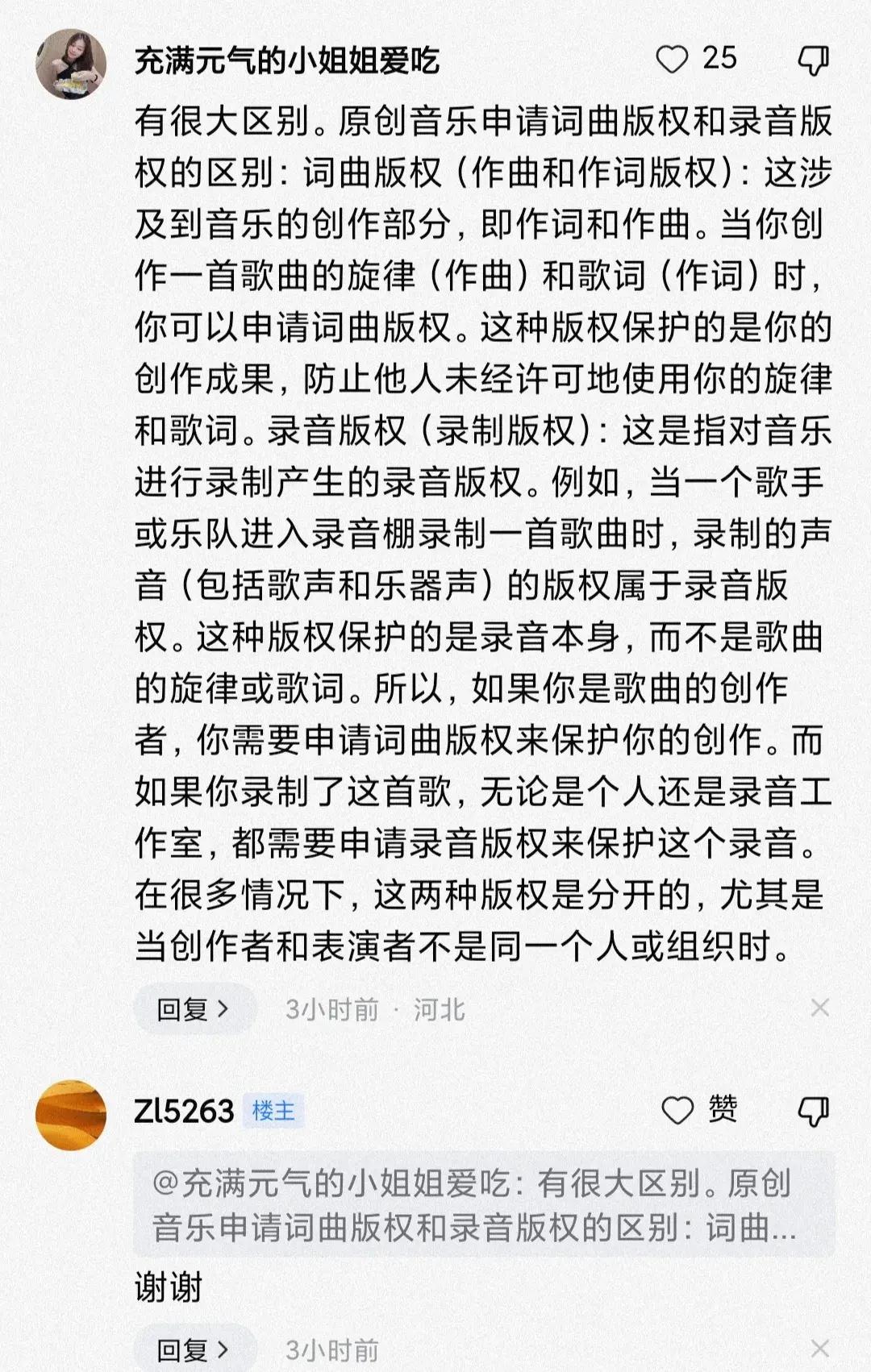Reply to Zl5263's 谢谢 comment
This screenshot has height=1372, width=871.
tap(194, 1349)
